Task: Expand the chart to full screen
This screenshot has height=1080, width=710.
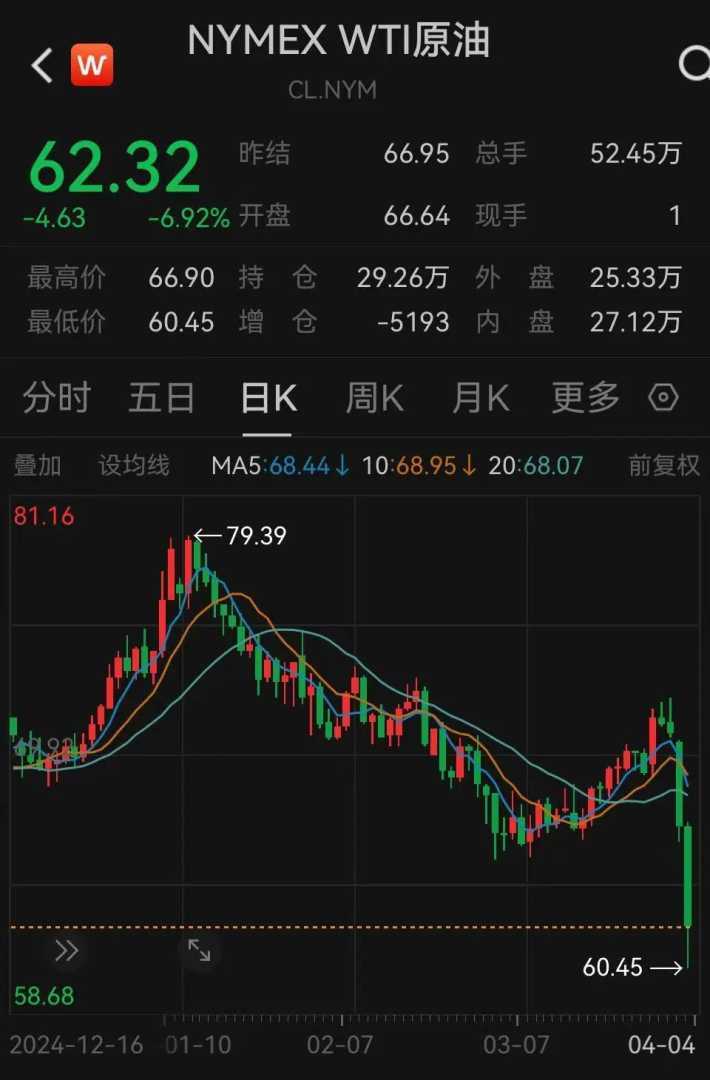Action: click(199, 951)
